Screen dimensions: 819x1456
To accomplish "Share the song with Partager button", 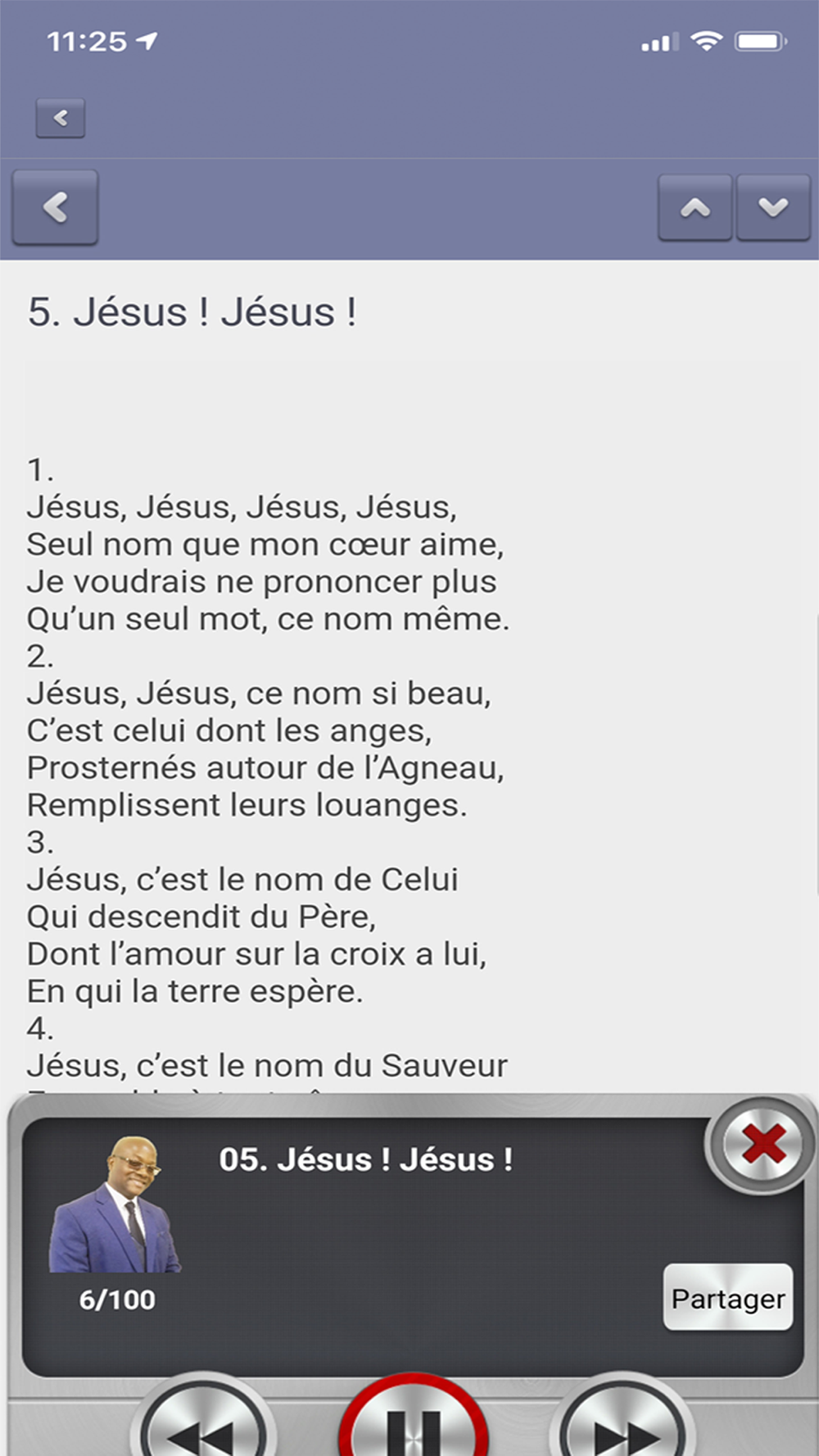I will pyautogui.click(x=728, y=1298).
